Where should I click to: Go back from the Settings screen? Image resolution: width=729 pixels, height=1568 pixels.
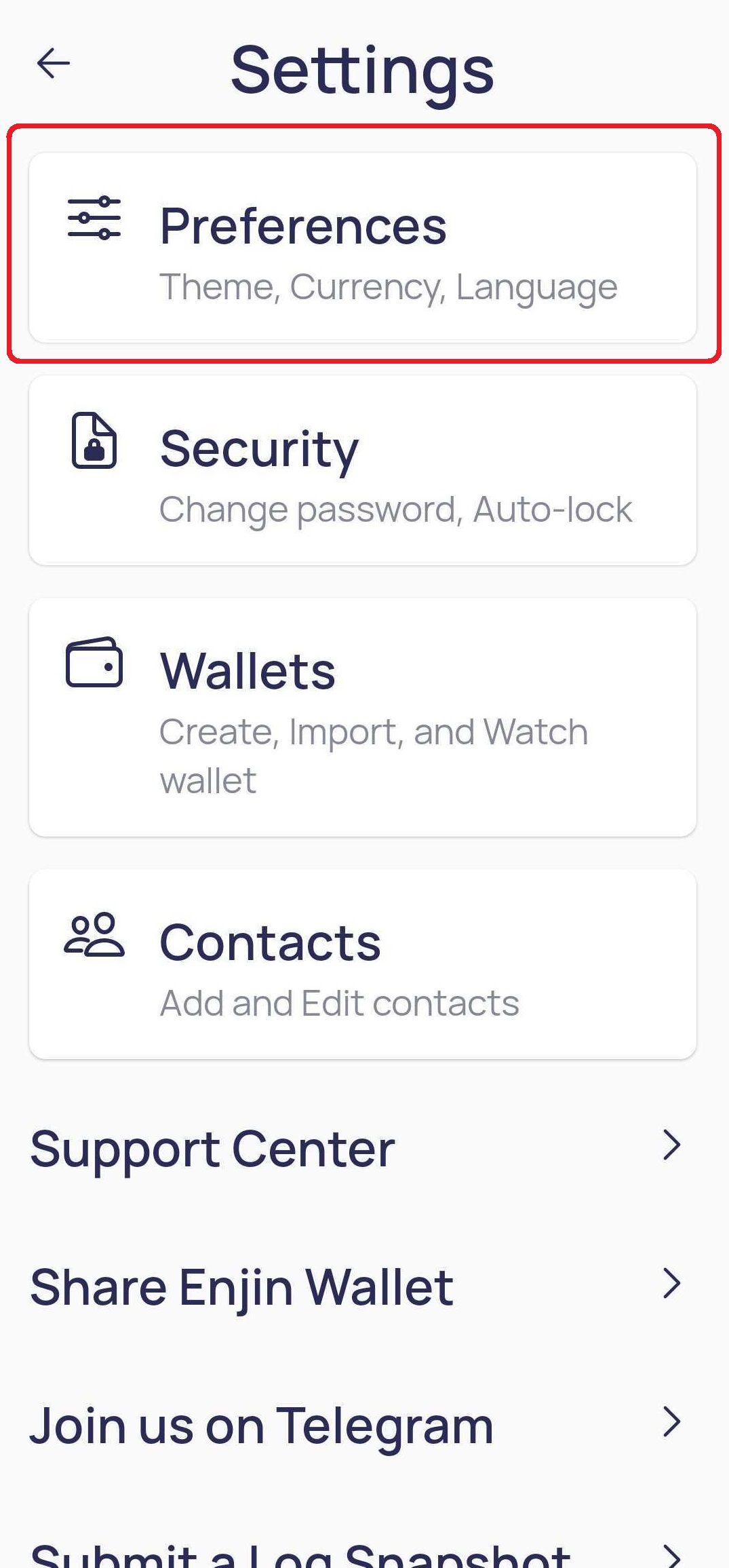coord(54,64)
